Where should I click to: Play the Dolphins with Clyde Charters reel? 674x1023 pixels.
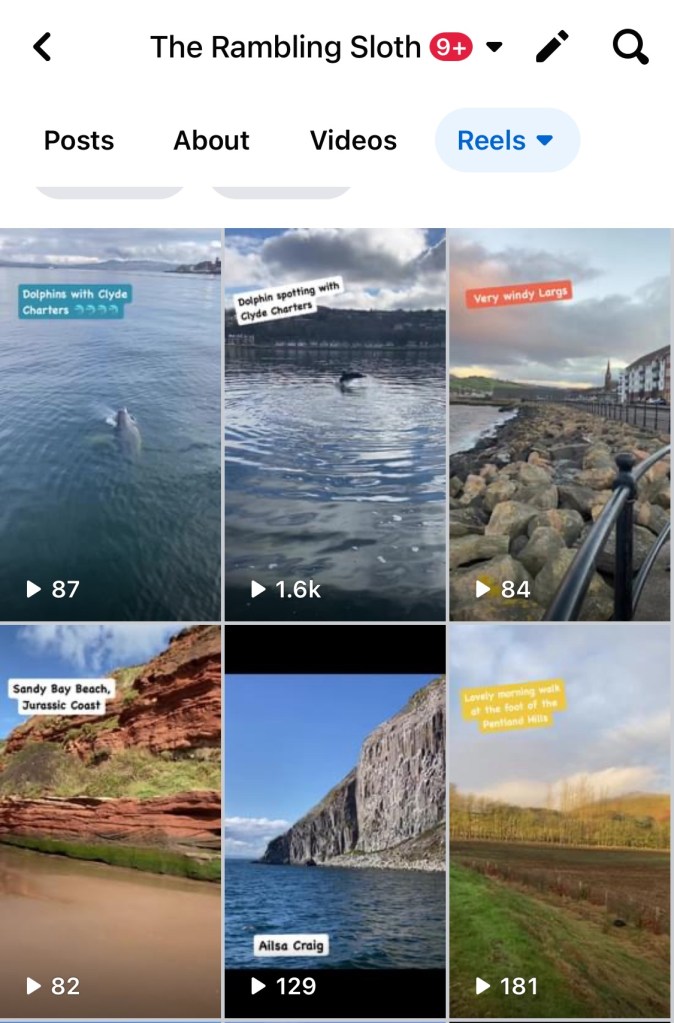click(x=110, y=425)
